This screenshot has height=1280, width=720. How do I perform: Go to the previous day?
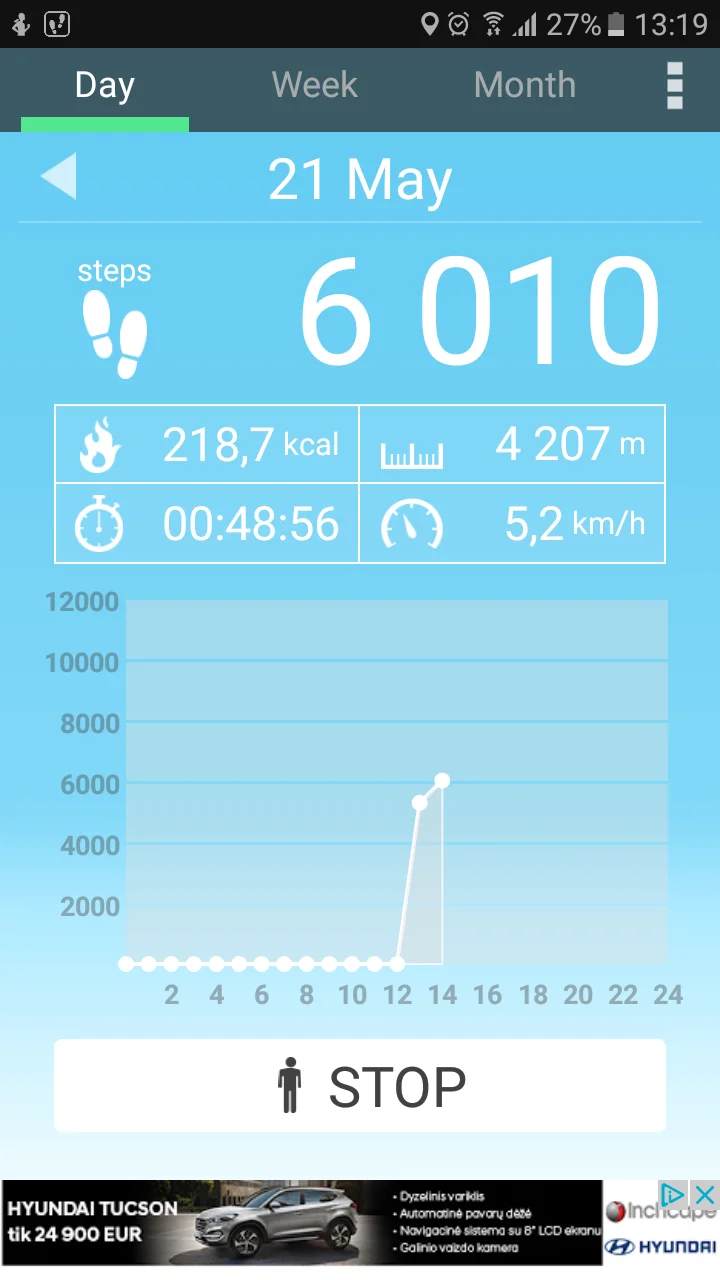click(x=58, y=178)
